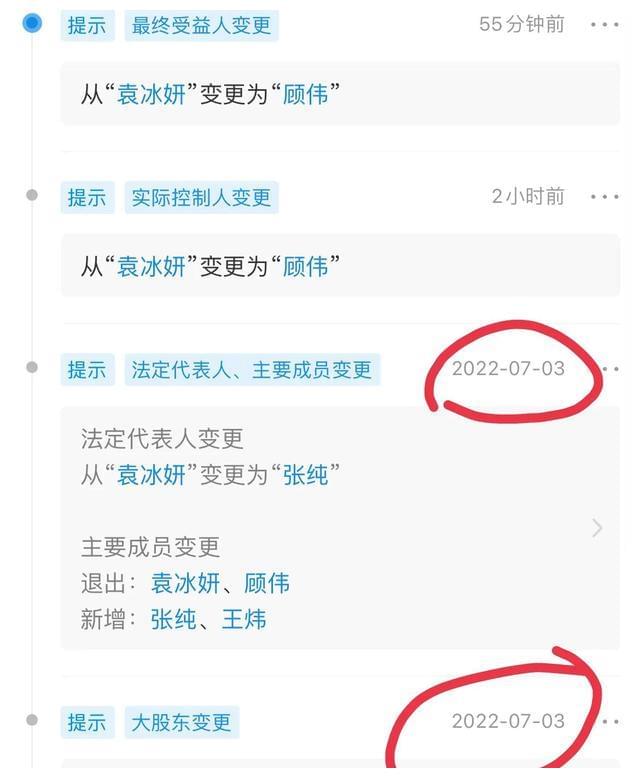640x778 pixels.
Task: Open overflow menu for 最终受益人变更 entry
Action: pyautogui.click(x=604, y=25)
